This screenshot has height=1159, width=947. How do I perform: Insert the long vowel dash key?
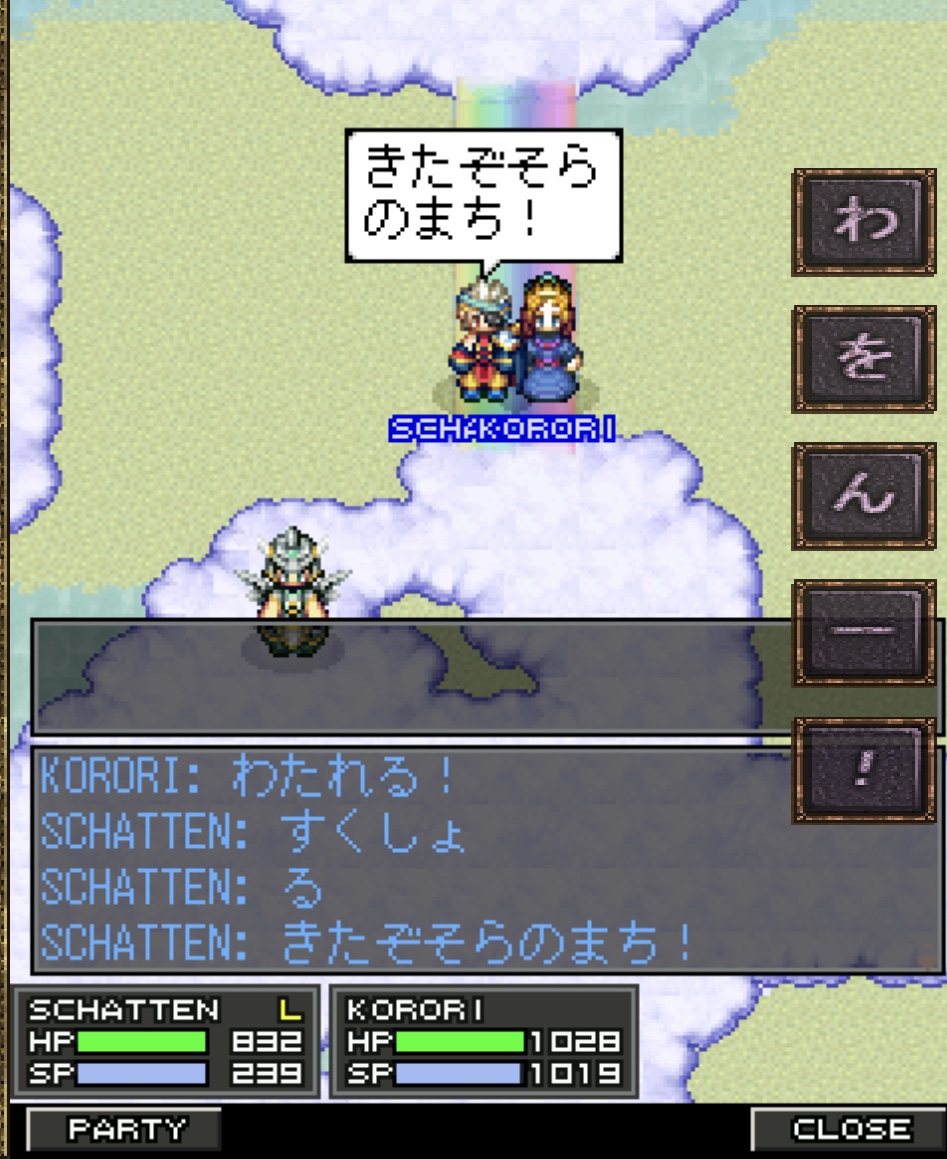864,633
